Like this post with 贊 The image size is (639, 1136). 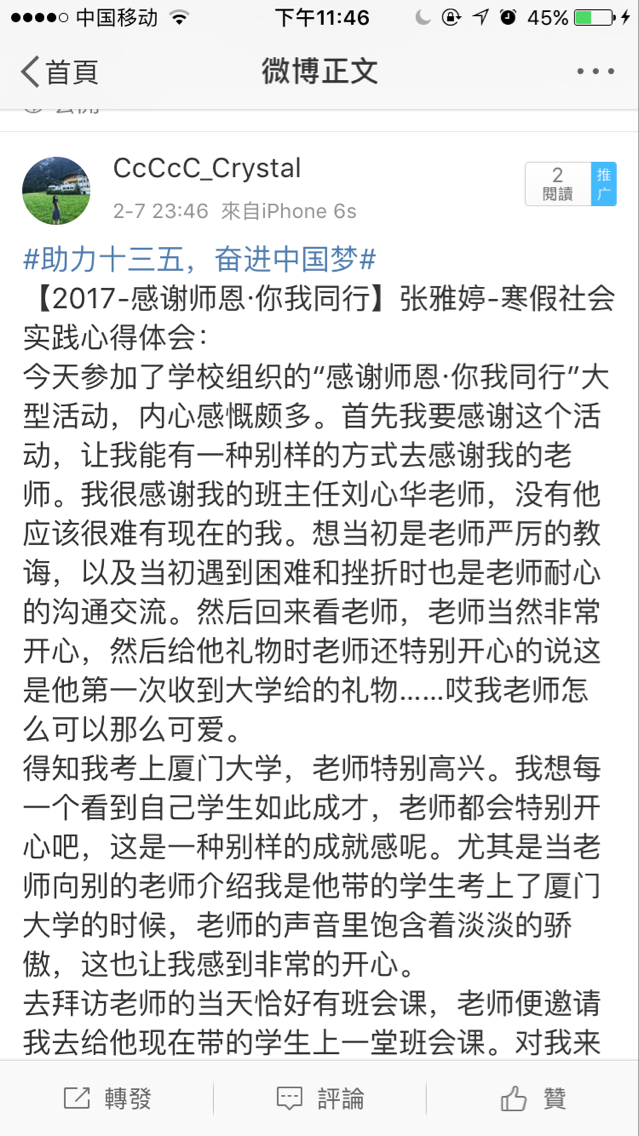533,1098
